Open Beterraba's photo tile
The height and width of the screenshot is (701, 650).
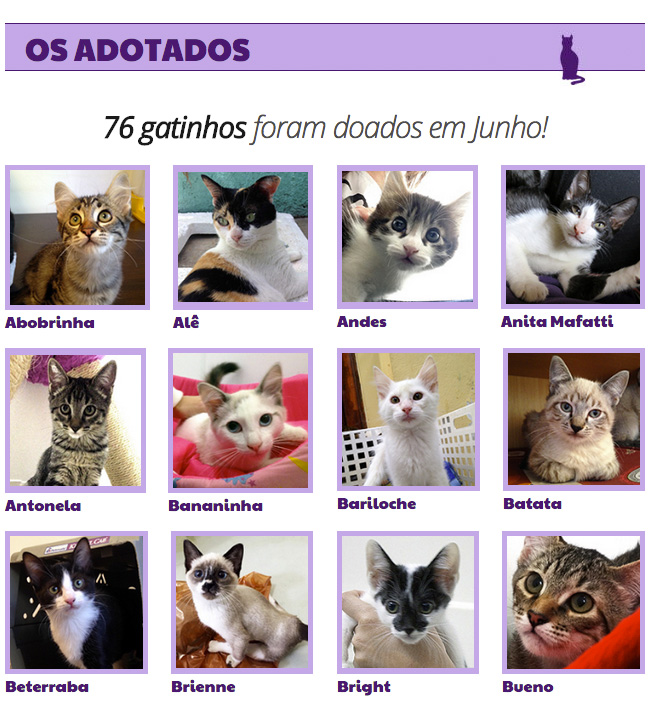76,602
